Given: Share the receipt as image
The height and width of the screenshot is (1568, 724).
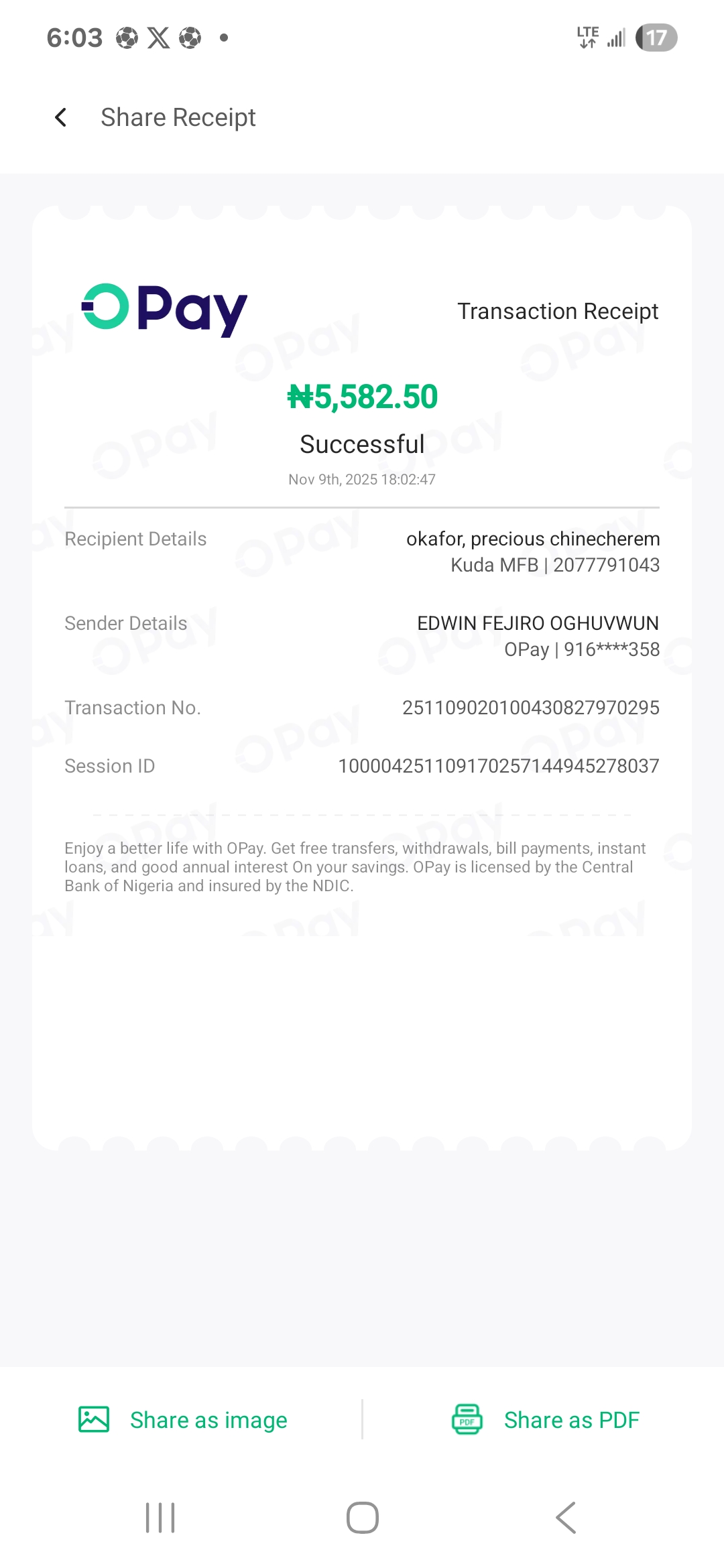Looking at the screenshot, I should [x=183, y=1419].
